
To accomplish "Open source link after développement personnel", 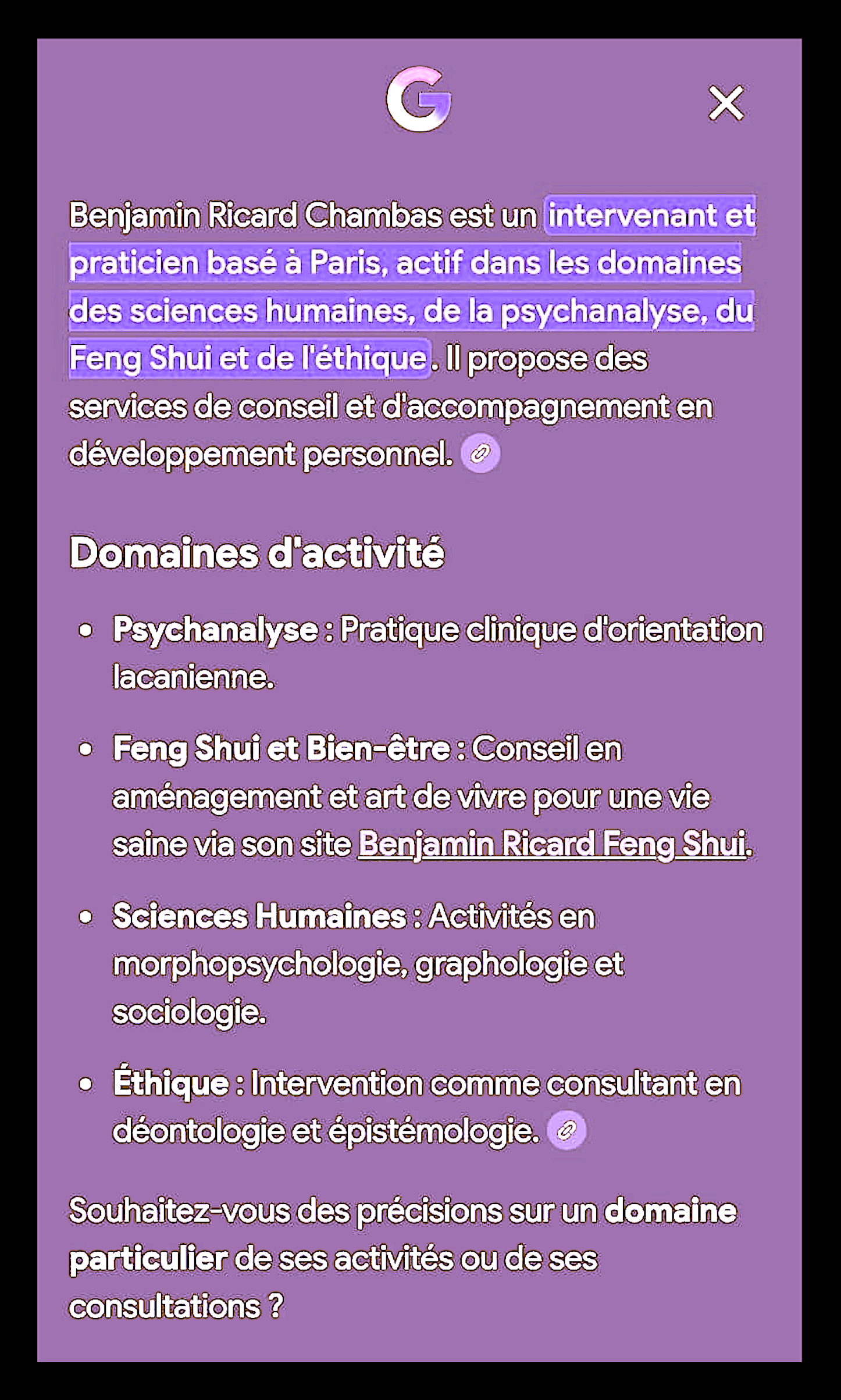I will click(x=480, y=453).
